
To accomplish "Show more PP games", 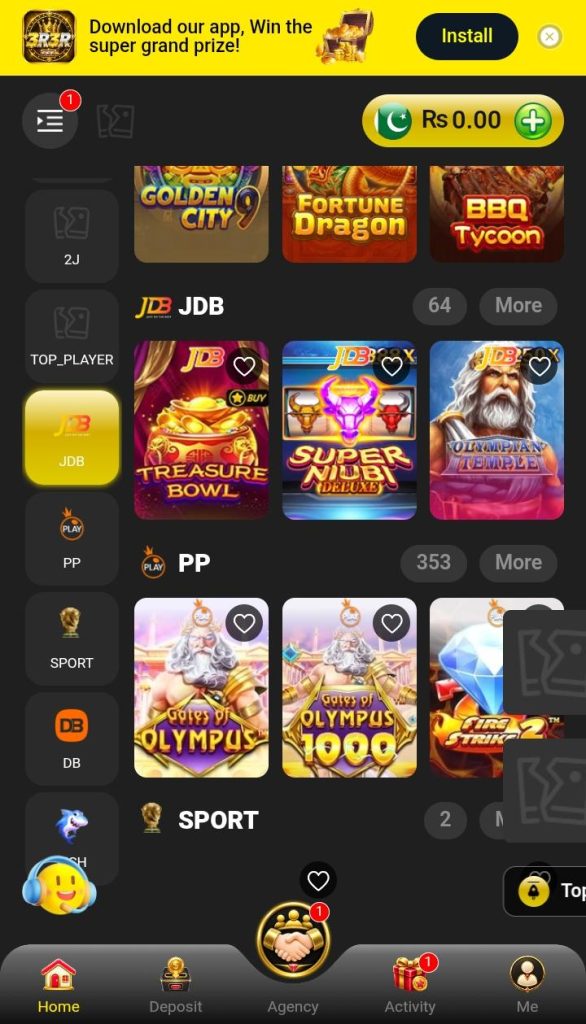I will click(x=518, y=562).
